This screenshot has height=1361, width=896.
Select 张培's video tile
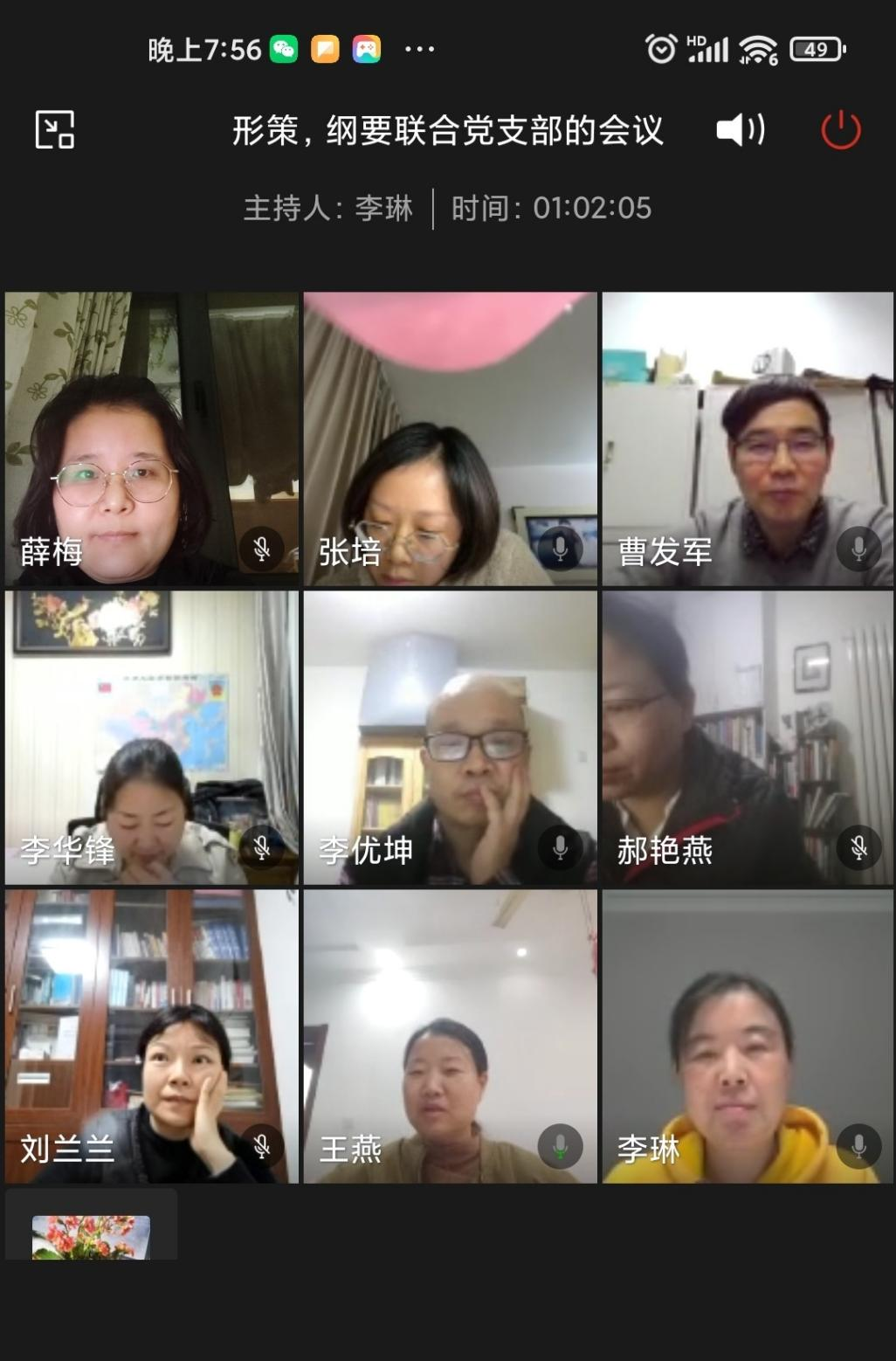(451, 439)
